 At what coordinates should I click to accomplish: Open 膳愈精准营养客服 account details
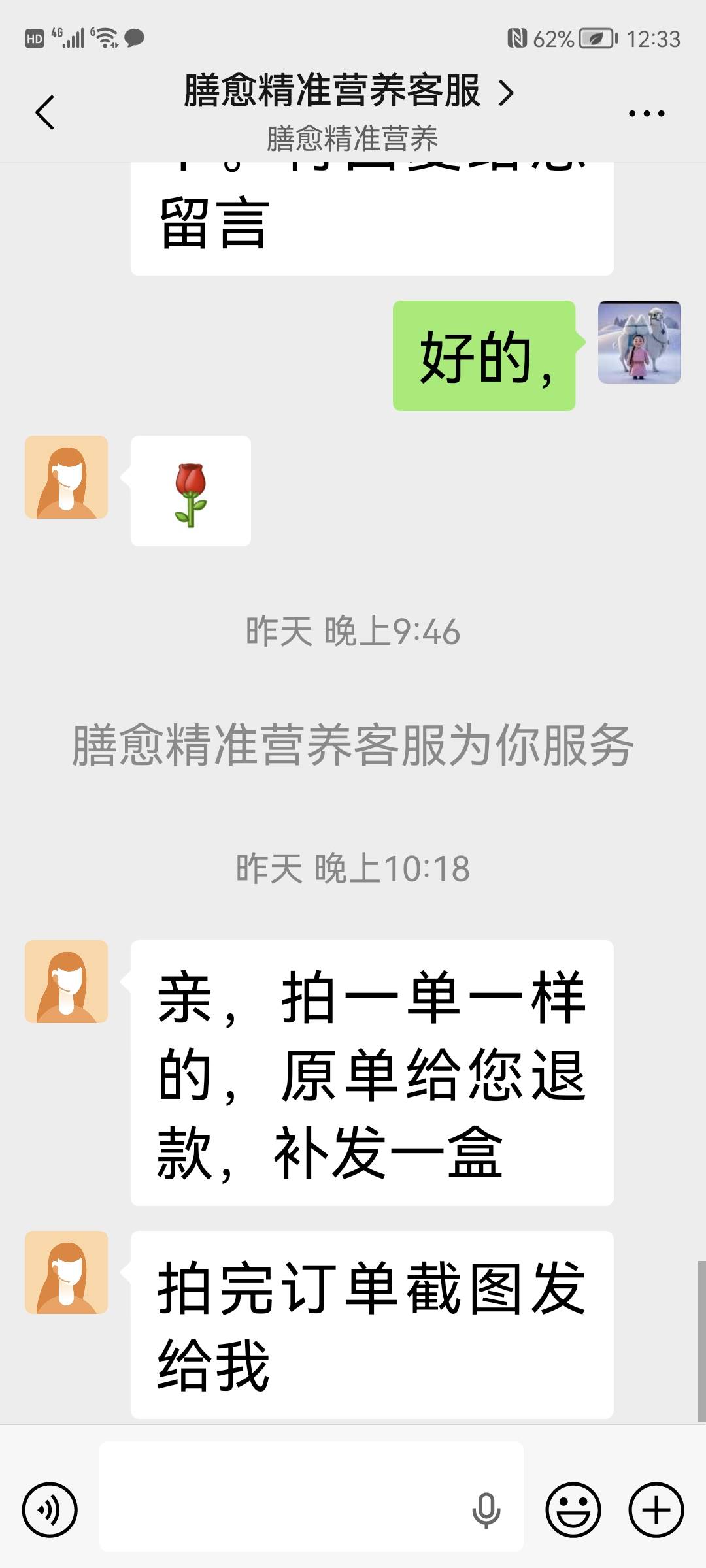348,91
